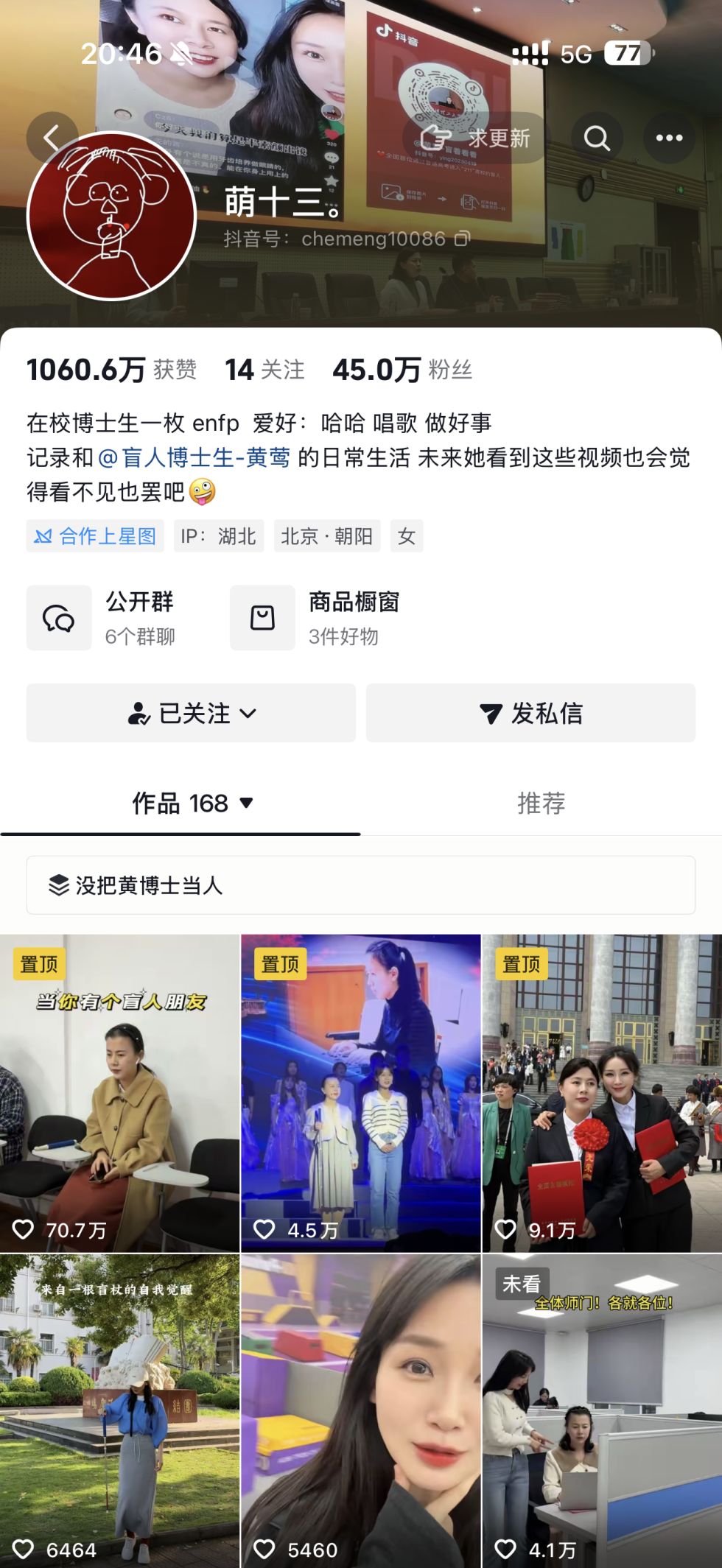View the 14 关注 following list

click(x=264, y=370)
